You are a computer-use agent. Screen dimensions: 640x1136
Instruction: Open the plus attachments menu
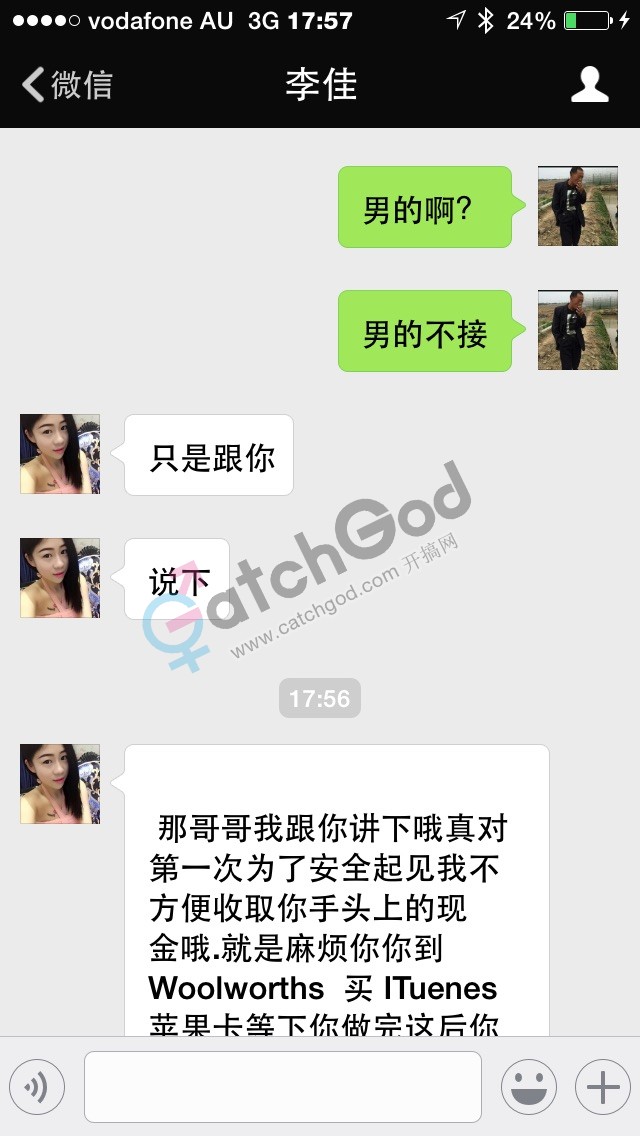click(602, 1087)
